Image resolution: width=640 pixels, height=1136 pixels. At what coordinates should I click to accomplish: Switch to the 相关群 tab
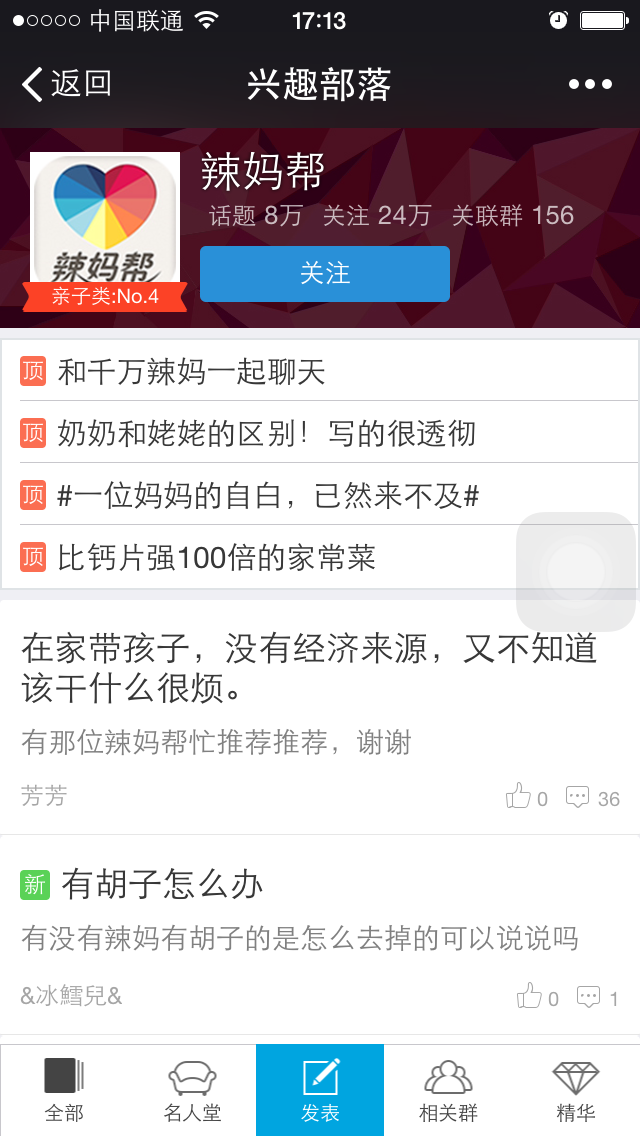pyautogui.click(x=448, y=1090)
